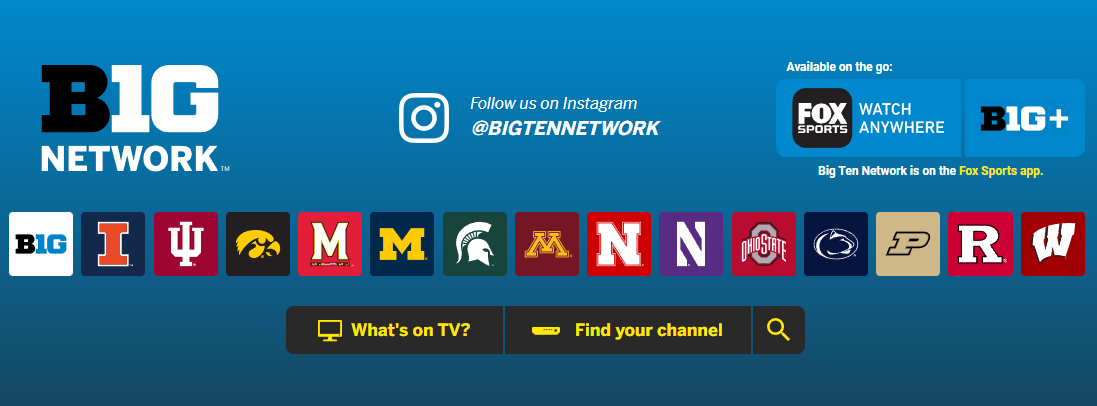The width and height of the screenshot is (1097, 406).
Task: Open What's on TV?
Action: click(394, 330)
